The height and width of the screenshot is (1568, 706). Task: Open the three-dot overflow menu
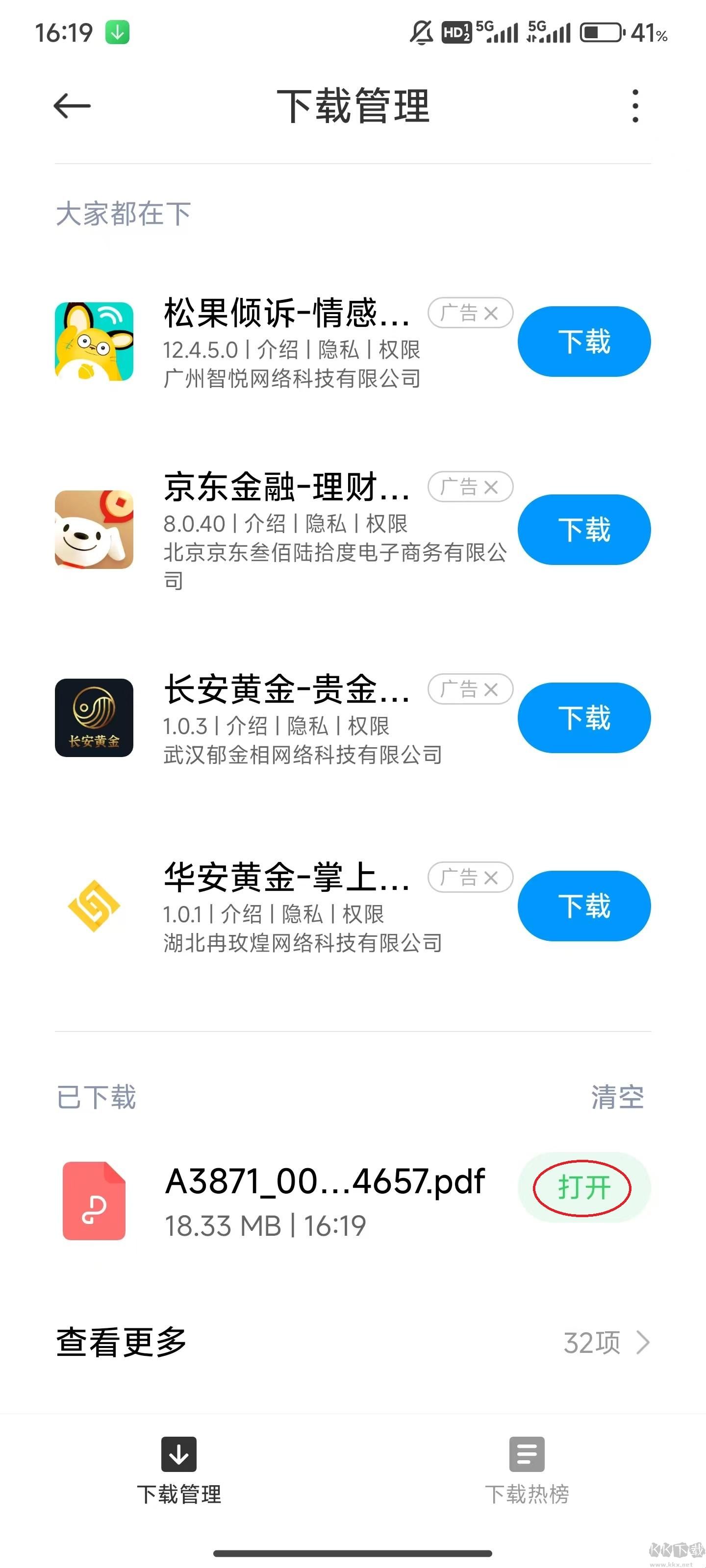point(635,105)
